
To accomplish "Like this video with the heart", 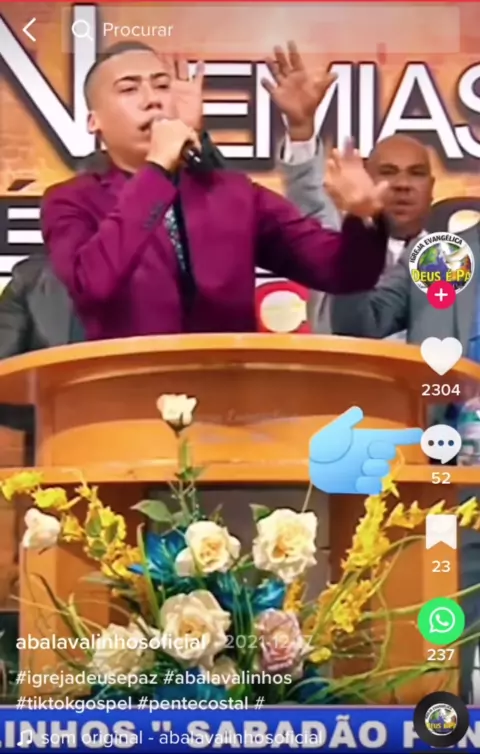I will coord(441,355).
